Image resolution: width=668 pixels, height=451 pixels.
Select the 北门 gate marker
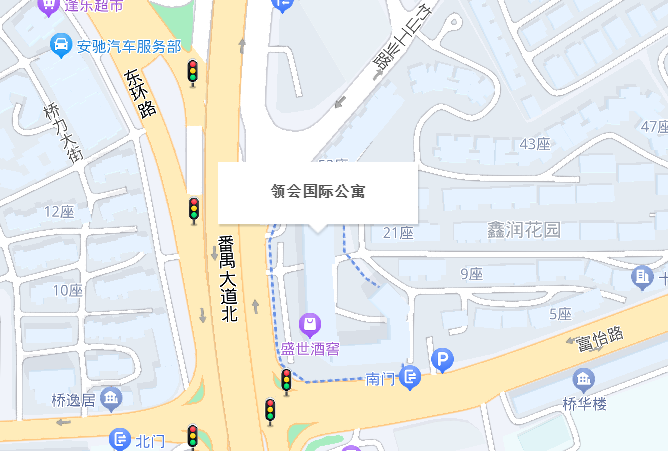coord(120,439)
